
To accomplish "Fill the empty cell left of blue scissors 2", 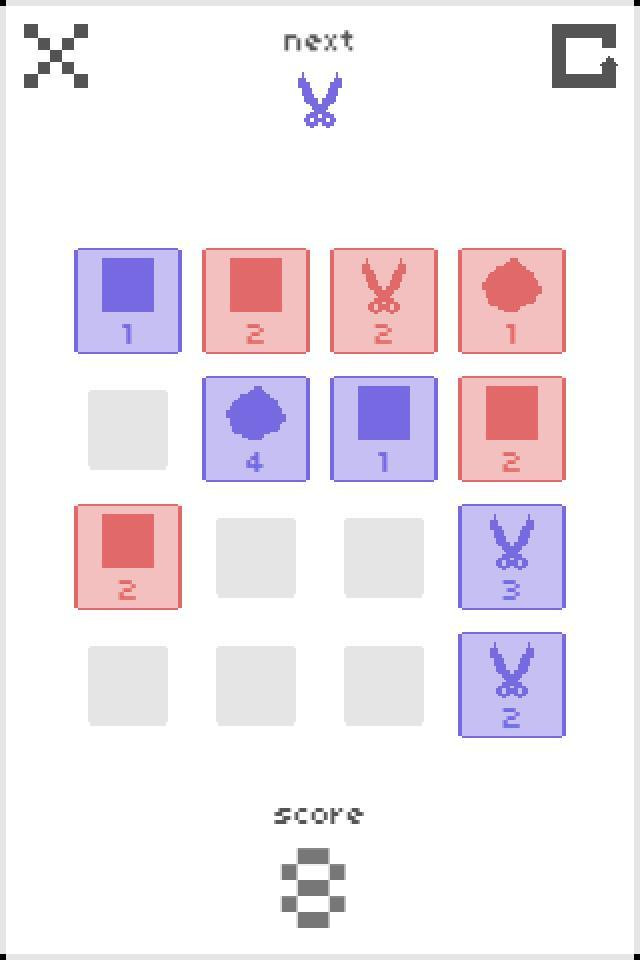I will [384, 686].
